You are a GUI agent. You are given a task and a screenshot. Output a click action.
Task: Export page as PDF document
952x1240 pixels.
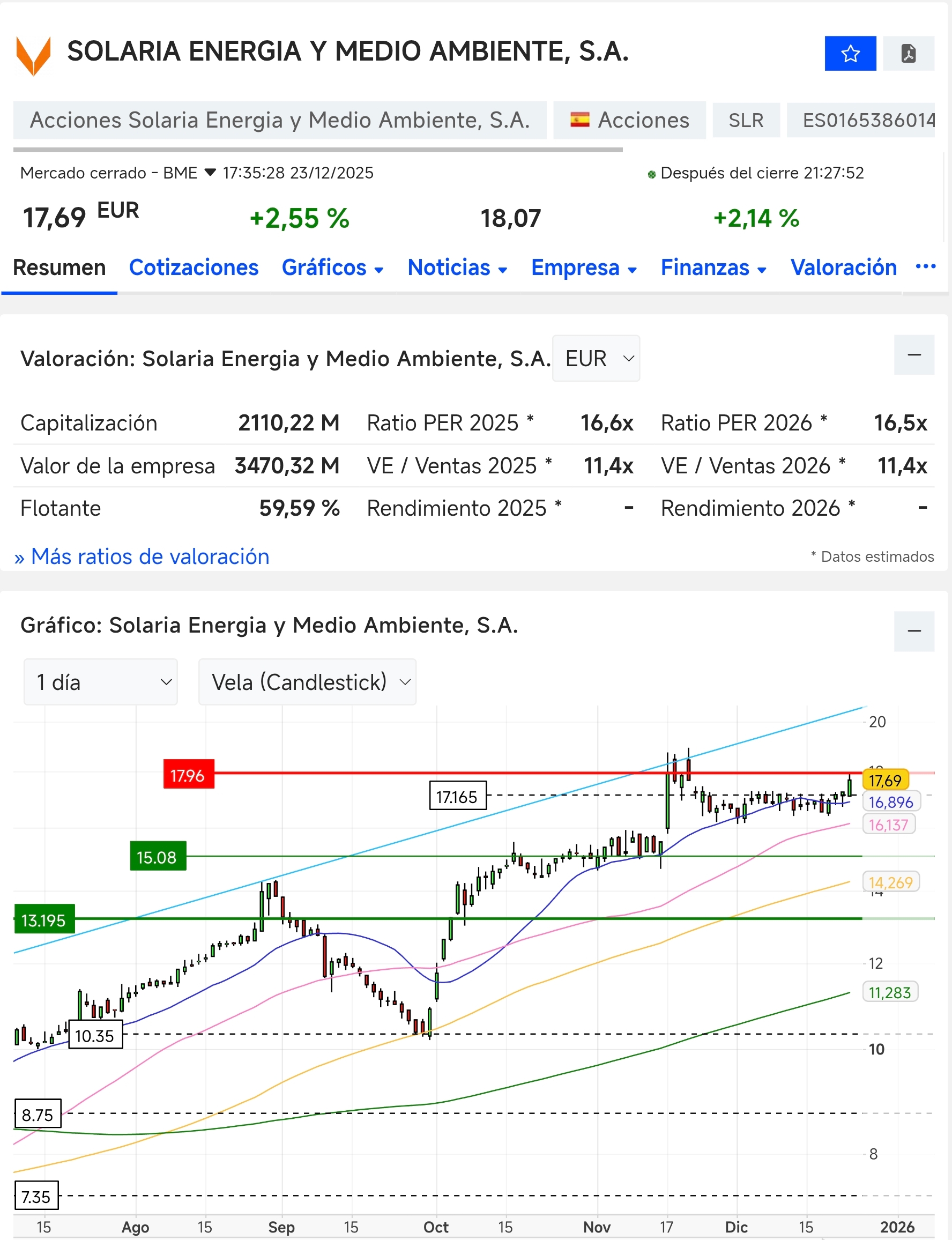908,53
